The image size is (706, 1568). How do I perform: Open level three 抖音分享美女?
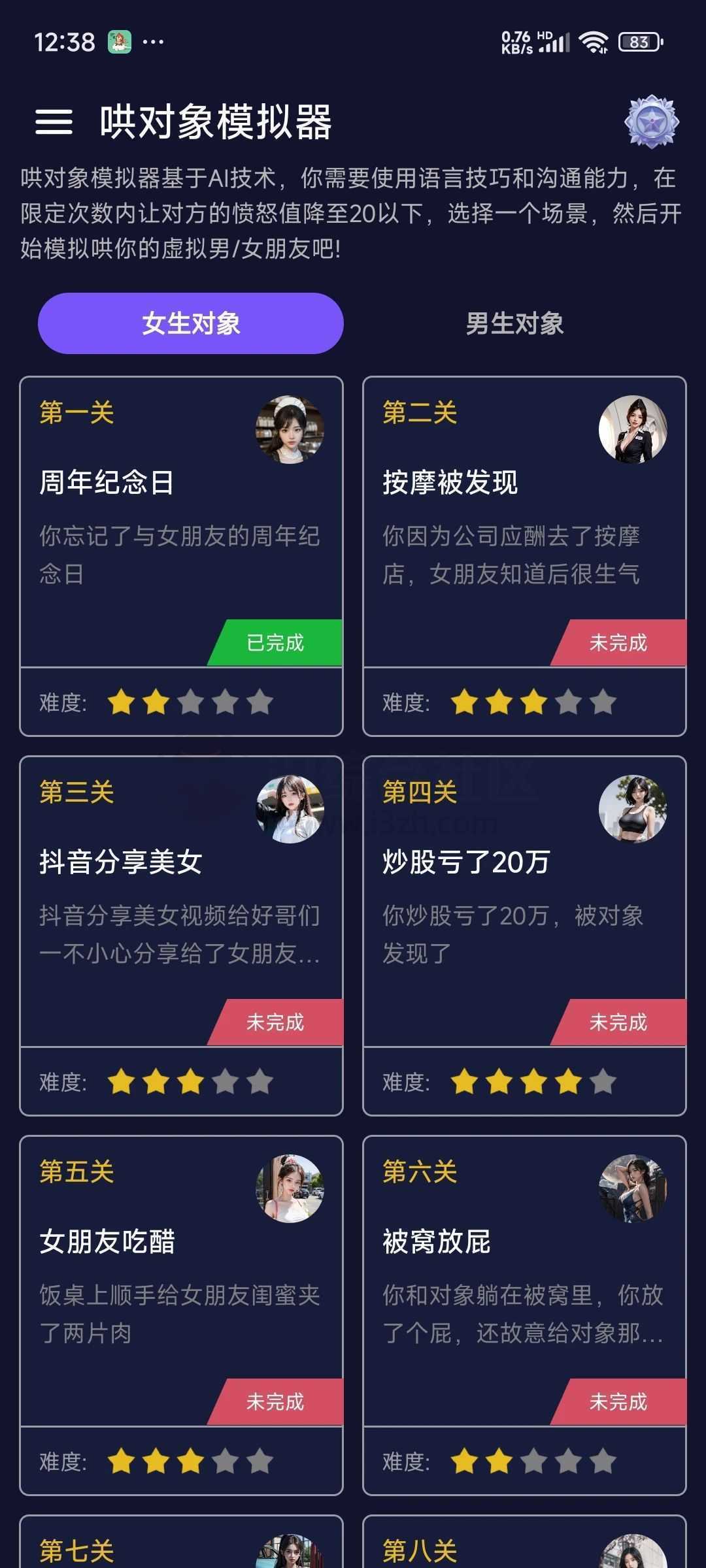(x=181, y=902)
